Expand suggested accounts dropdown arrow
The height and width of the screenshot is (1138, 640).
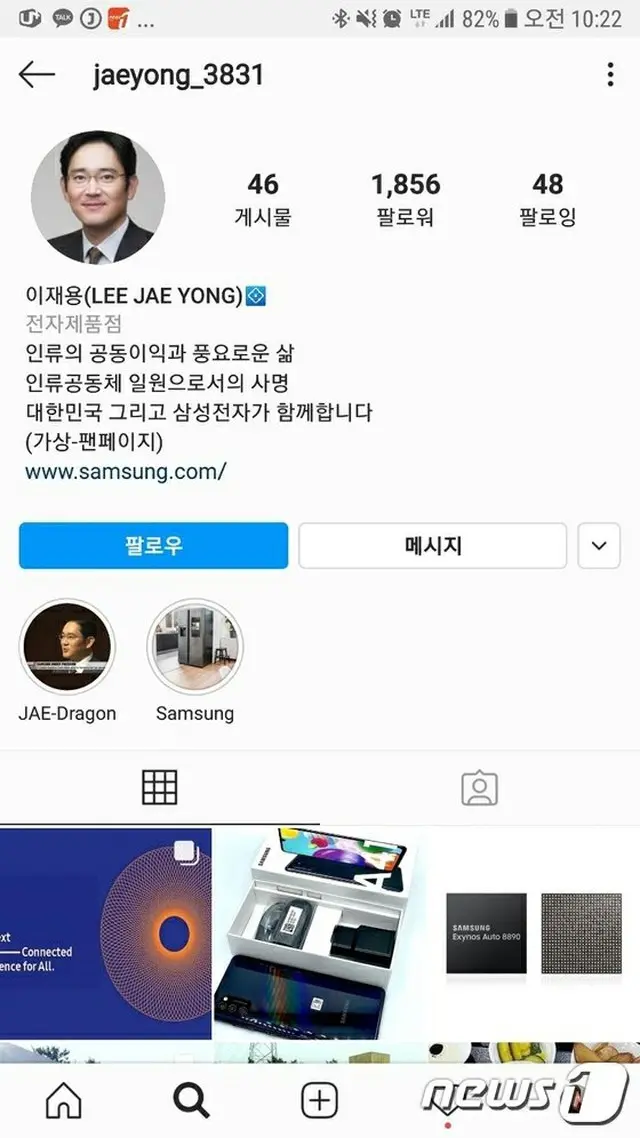point(599,546)
